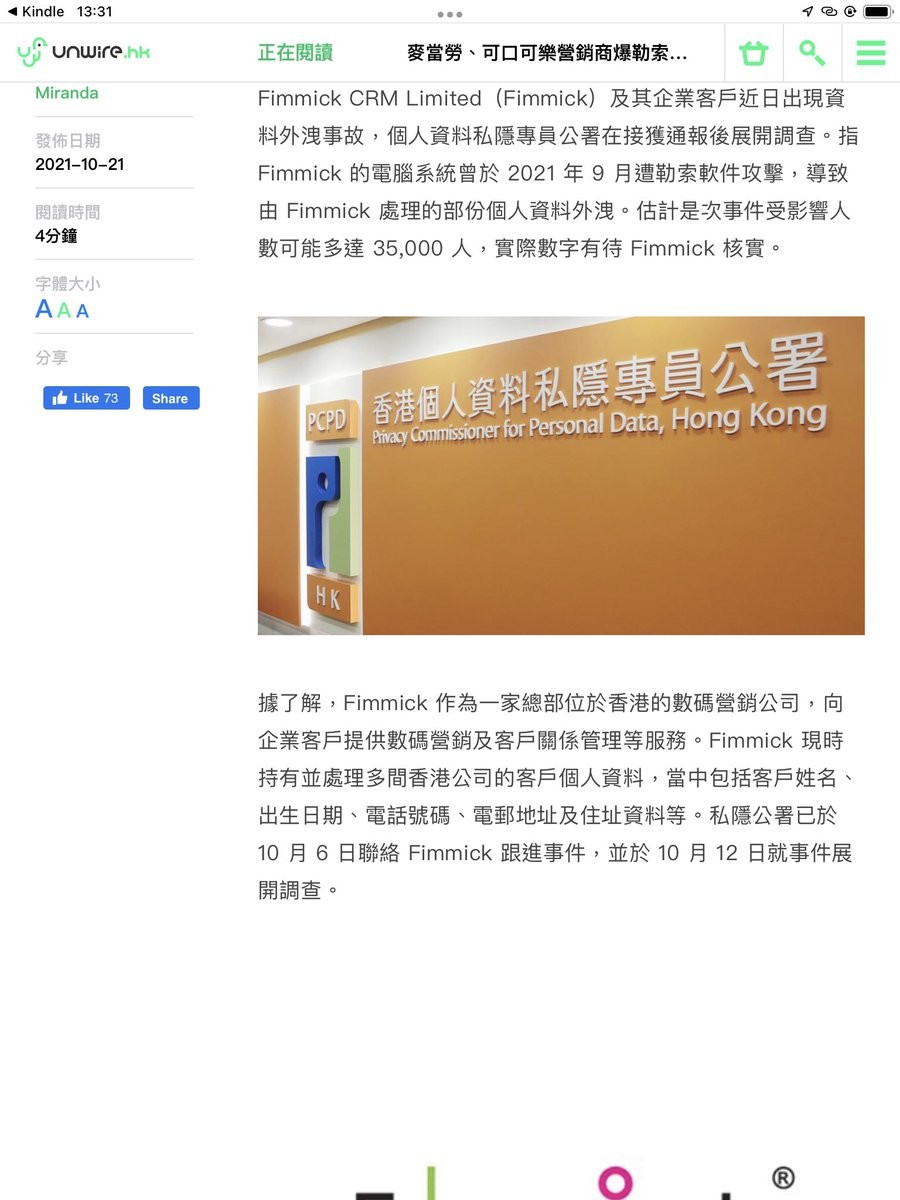This screenshot has height=1200, width=900.
Task: Open the hamburger menu
Action: pos(871,52)
